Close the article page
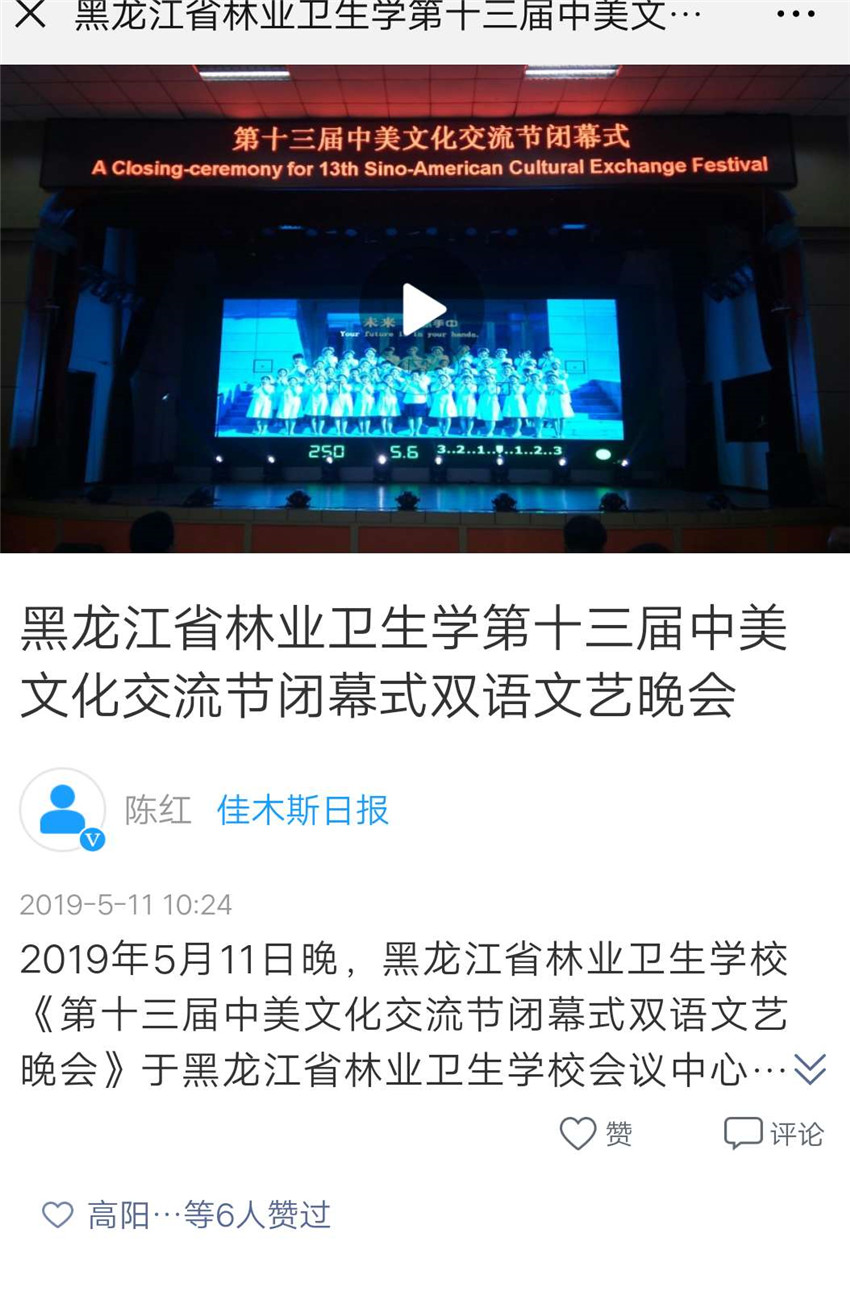The width and height of the screenshot is (850, 1291). tap(31, 16)
